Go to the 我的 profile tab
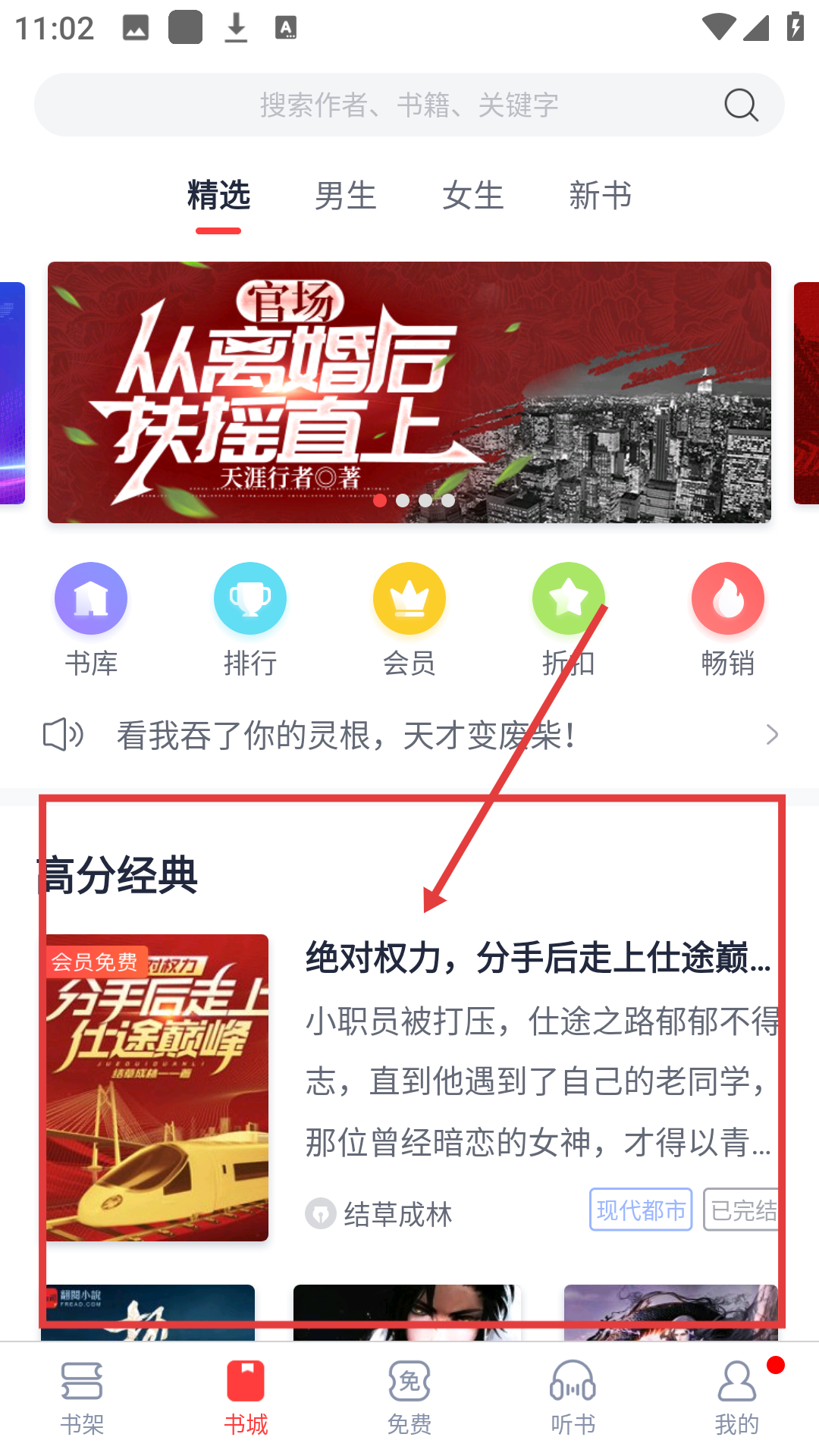The width and height of the screenshot is (819, 1456). coord(736,1398)
